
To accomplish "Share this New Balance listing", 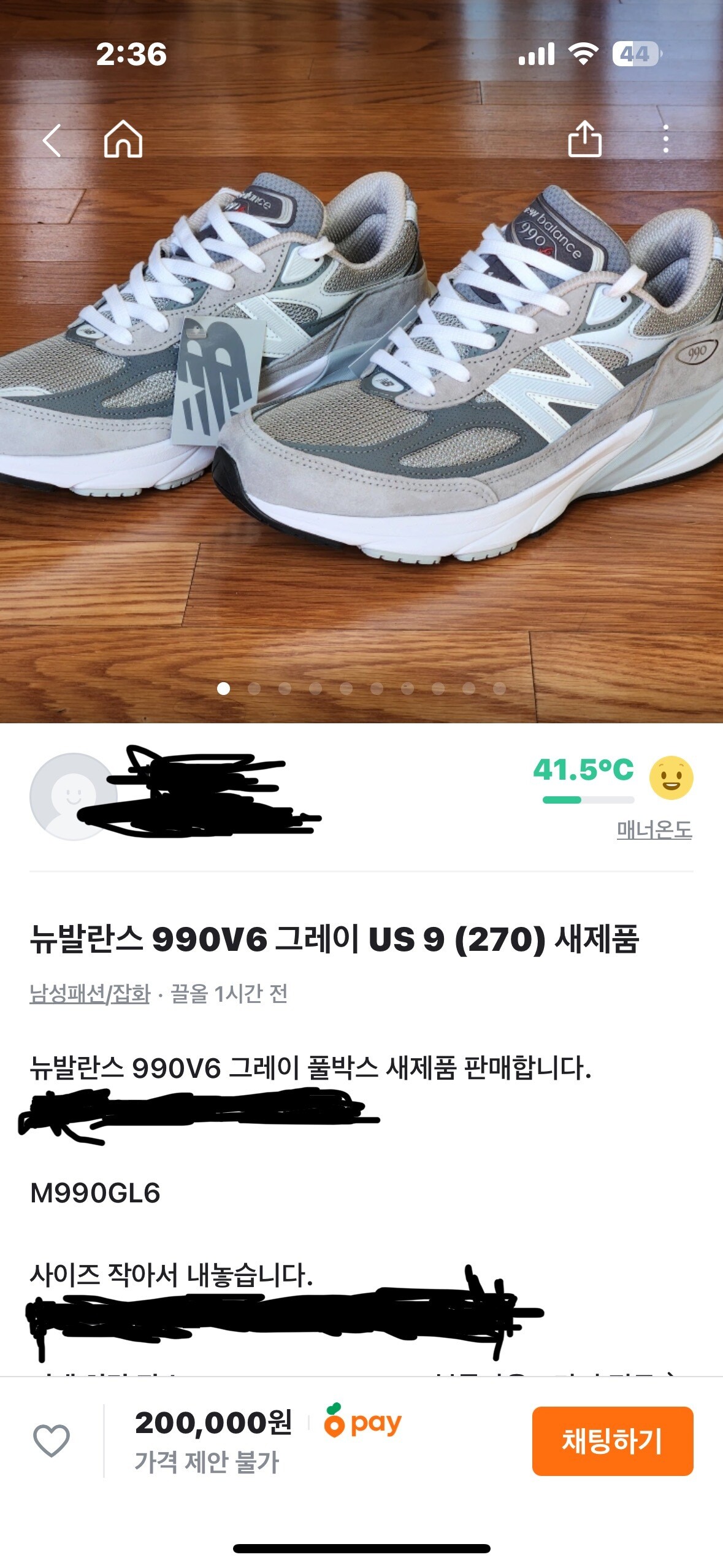I will [584, 139].
